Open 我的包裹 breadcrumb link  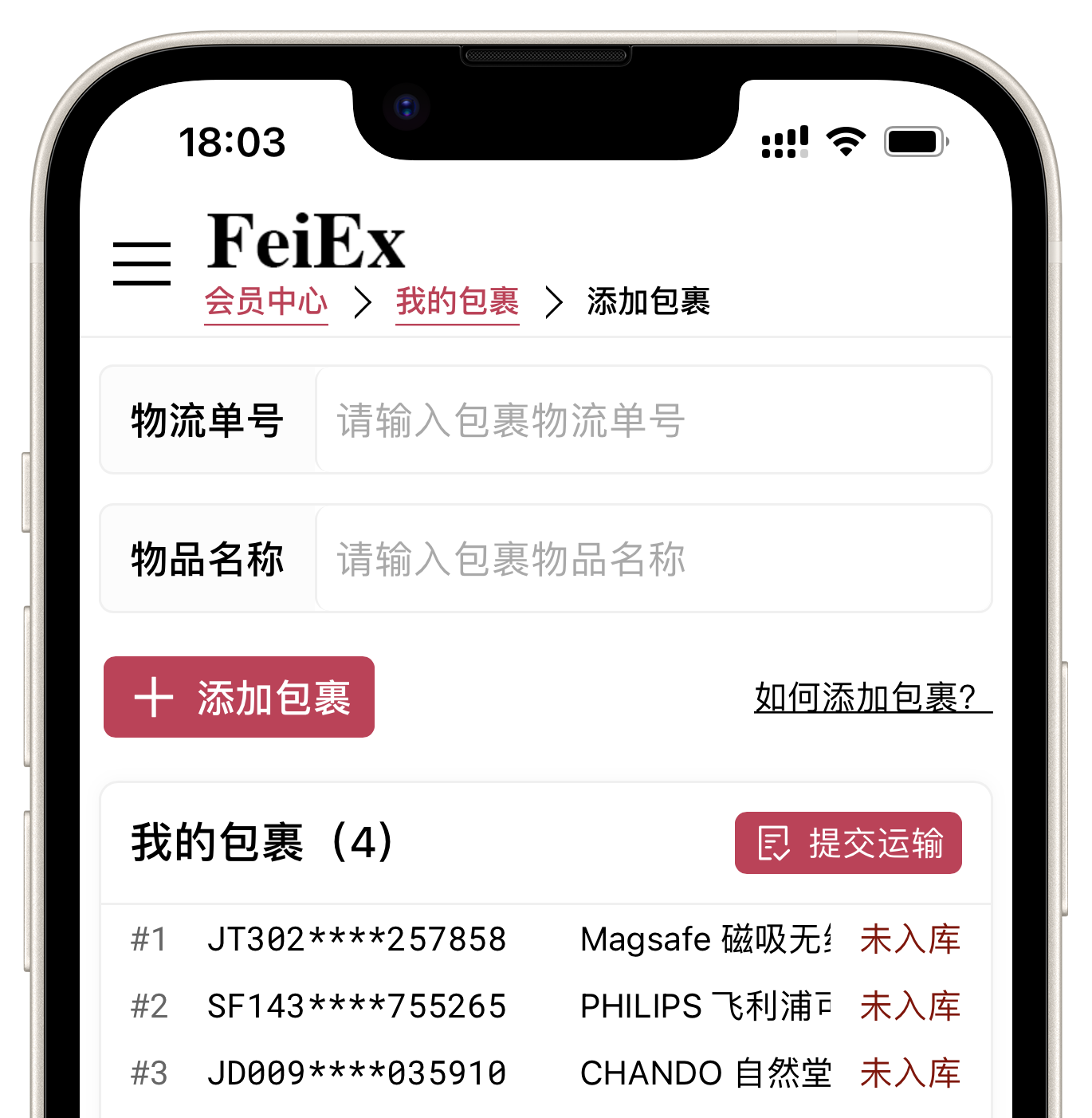click(458, 302)
